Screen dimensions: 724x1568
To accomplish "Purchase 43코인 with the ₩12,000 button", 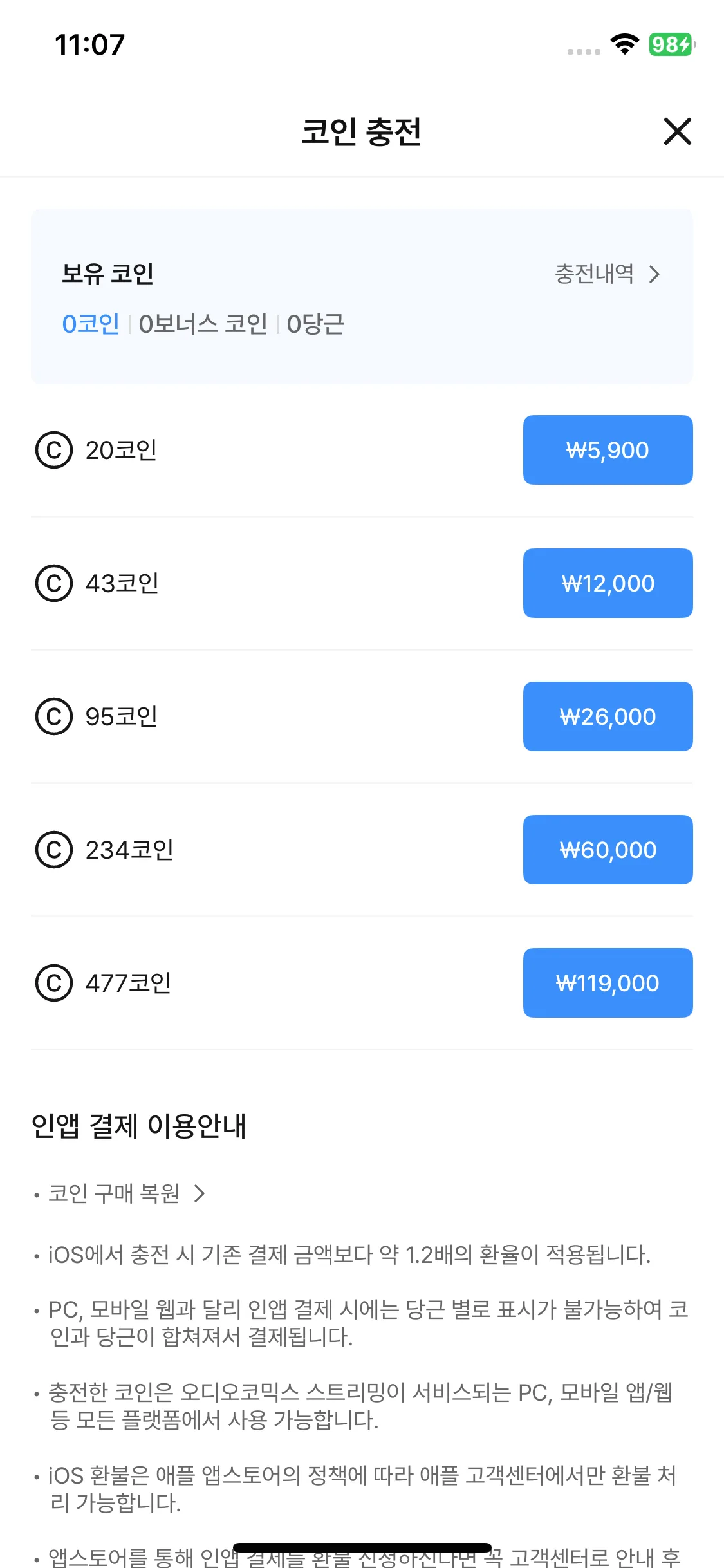I will 608,583.
